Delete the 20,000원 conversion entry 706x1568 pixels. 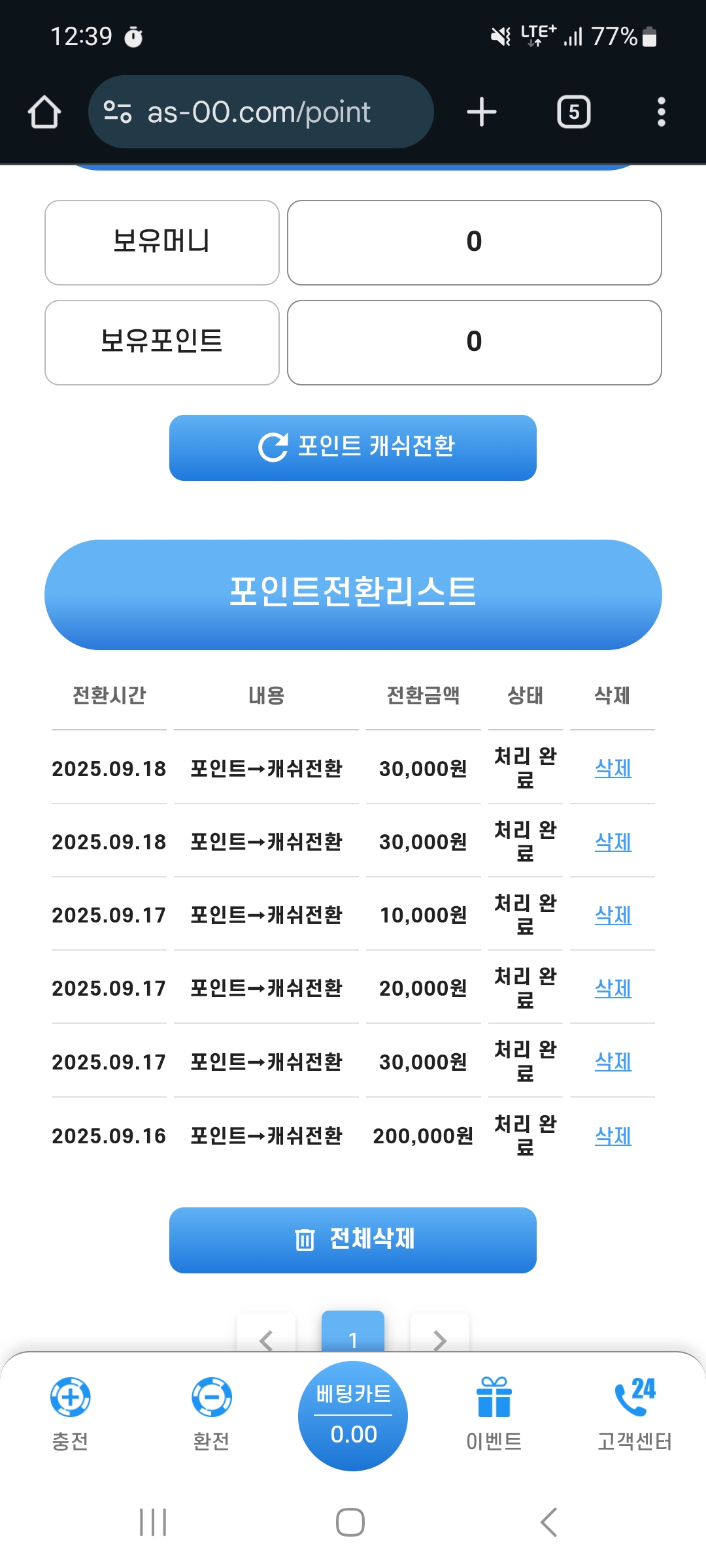click(x=613, y=988)
